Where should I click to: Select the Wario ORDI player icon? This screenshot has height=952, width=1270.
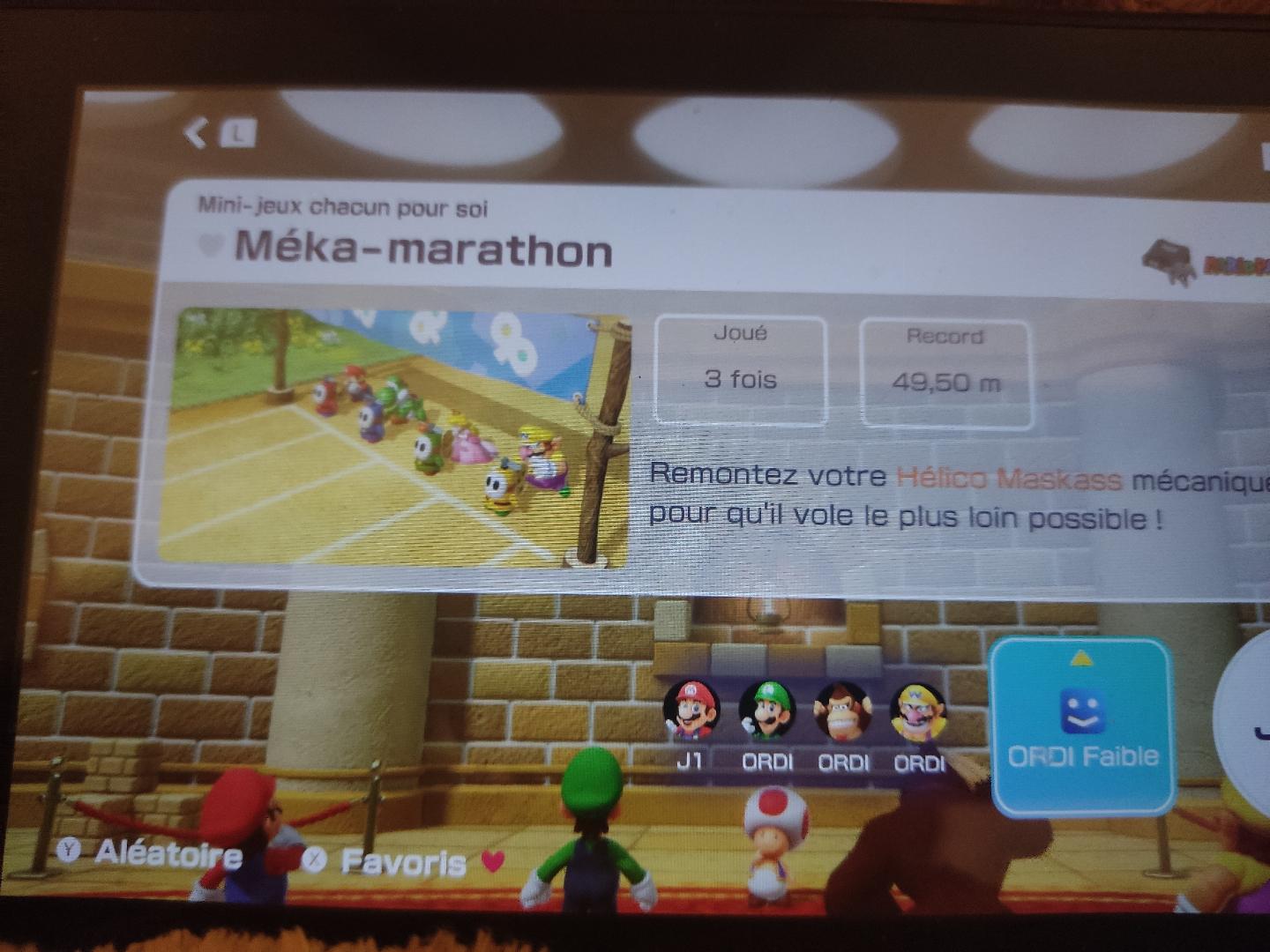920,712
